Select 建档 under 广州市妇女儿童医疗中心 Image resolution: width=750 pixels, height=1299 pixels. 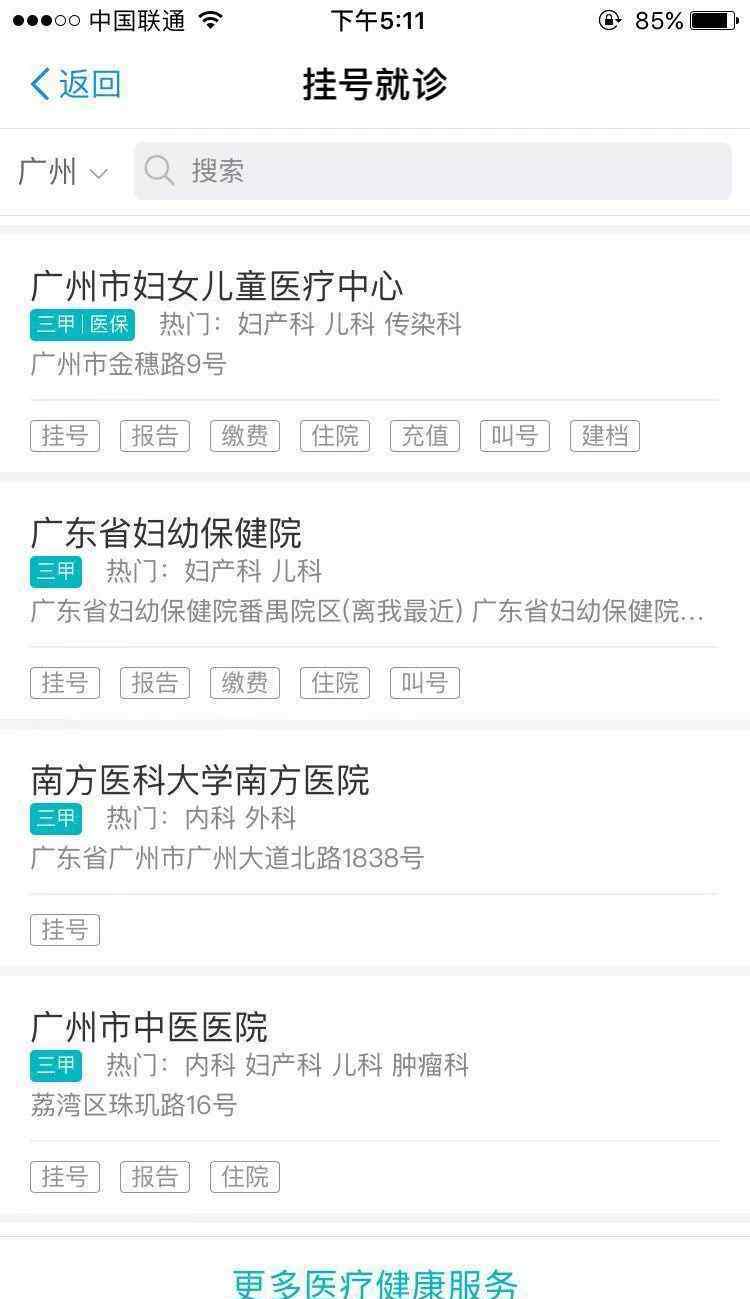tap(605, 436)
